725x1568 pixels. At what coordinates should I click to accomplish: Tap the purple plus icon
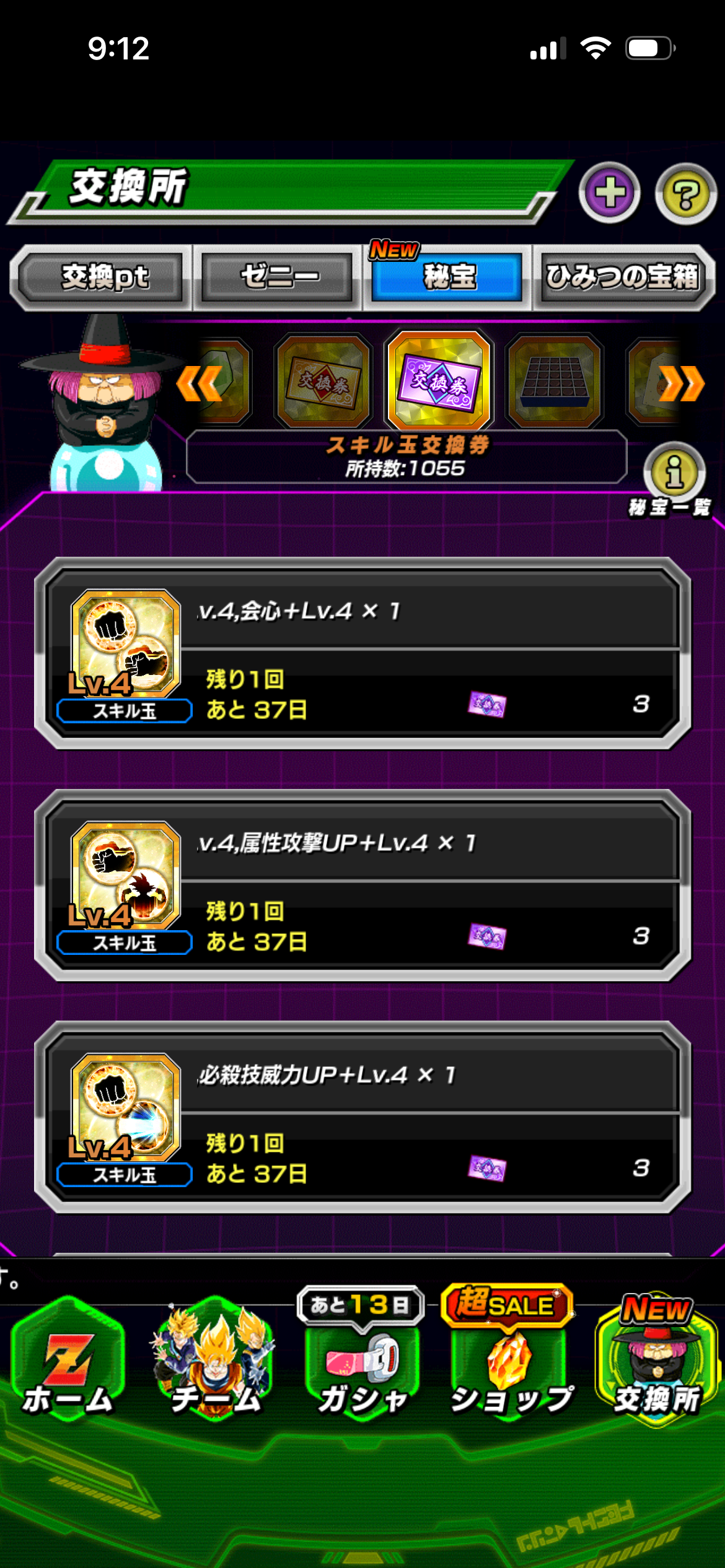point(610,193)
